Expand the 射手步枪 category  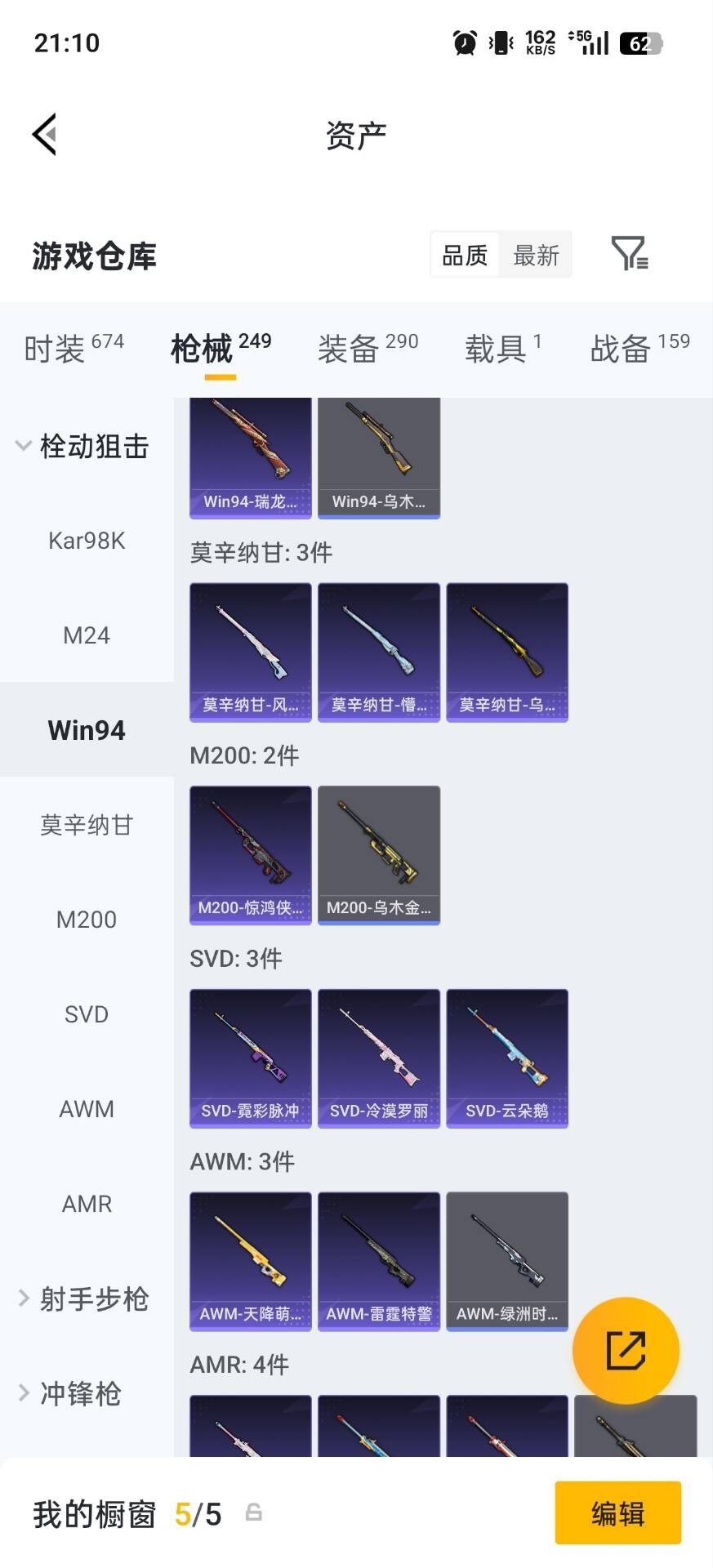click(87, 1299)
